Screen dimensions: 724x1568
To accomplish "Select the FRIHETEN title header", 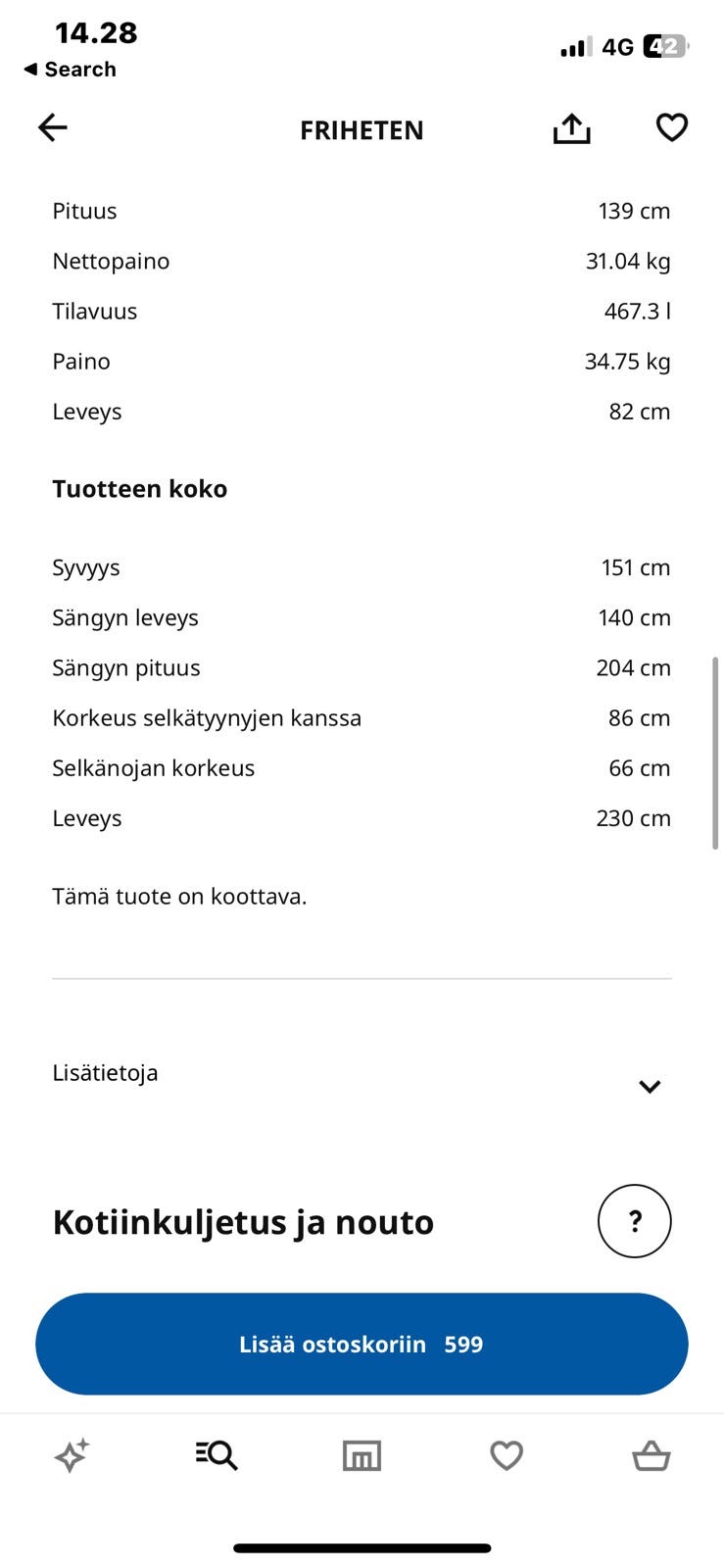I will point(362,129).
